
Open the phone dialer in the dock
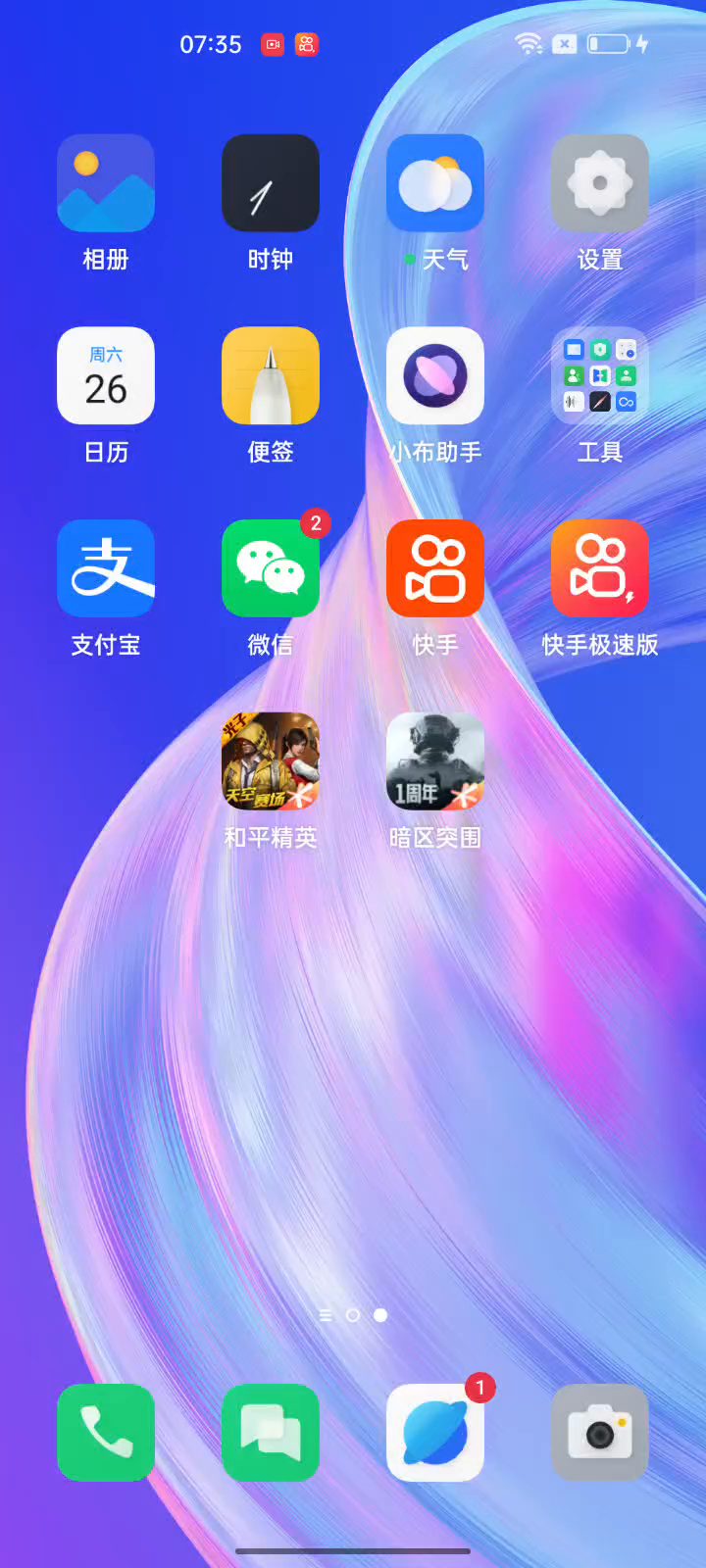[106, 1433]
